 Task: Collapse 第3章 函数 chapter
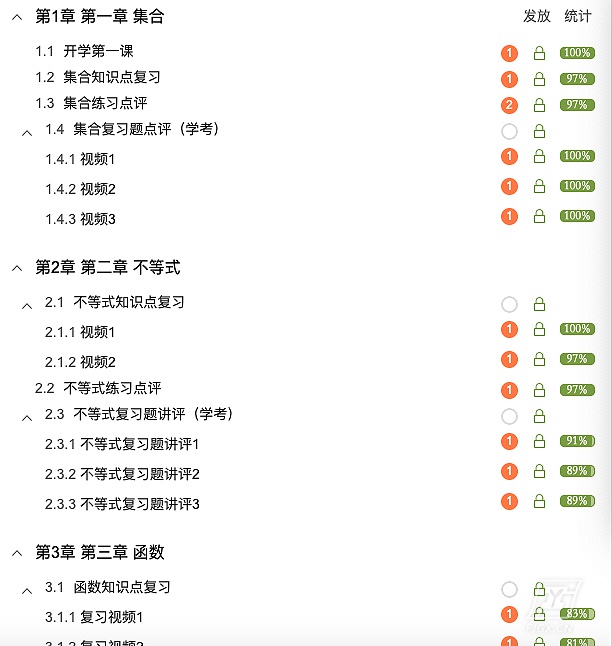[16, 553]
